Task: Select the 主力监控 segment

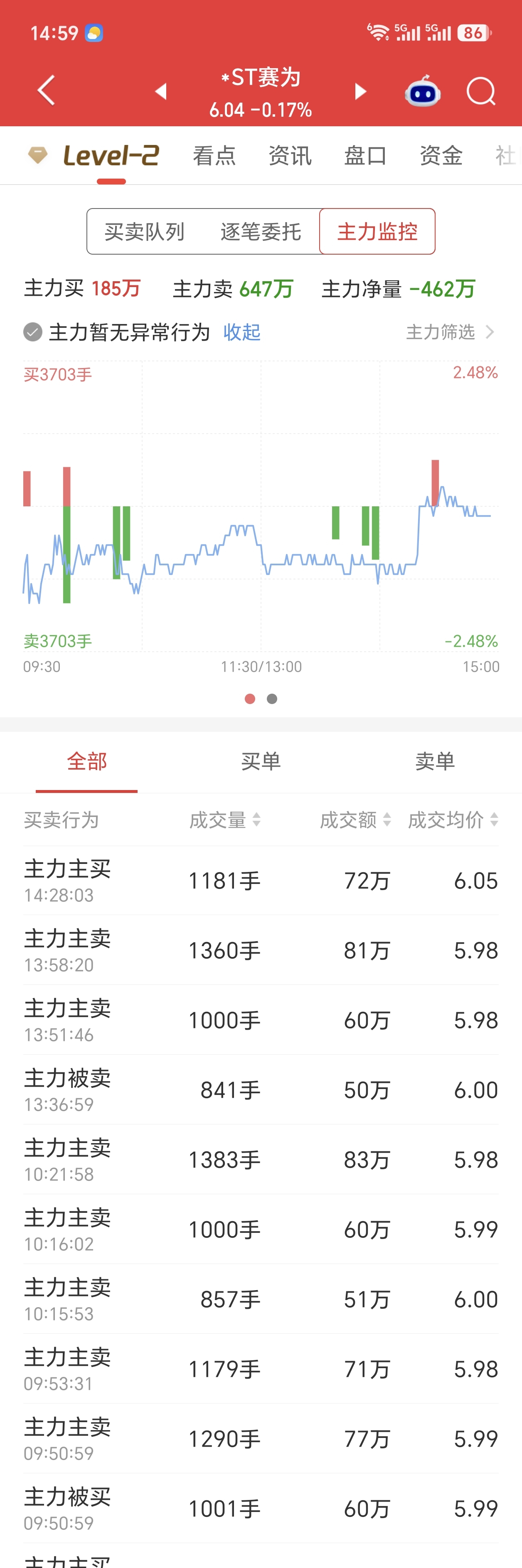Action: click(x=377, y=231)
